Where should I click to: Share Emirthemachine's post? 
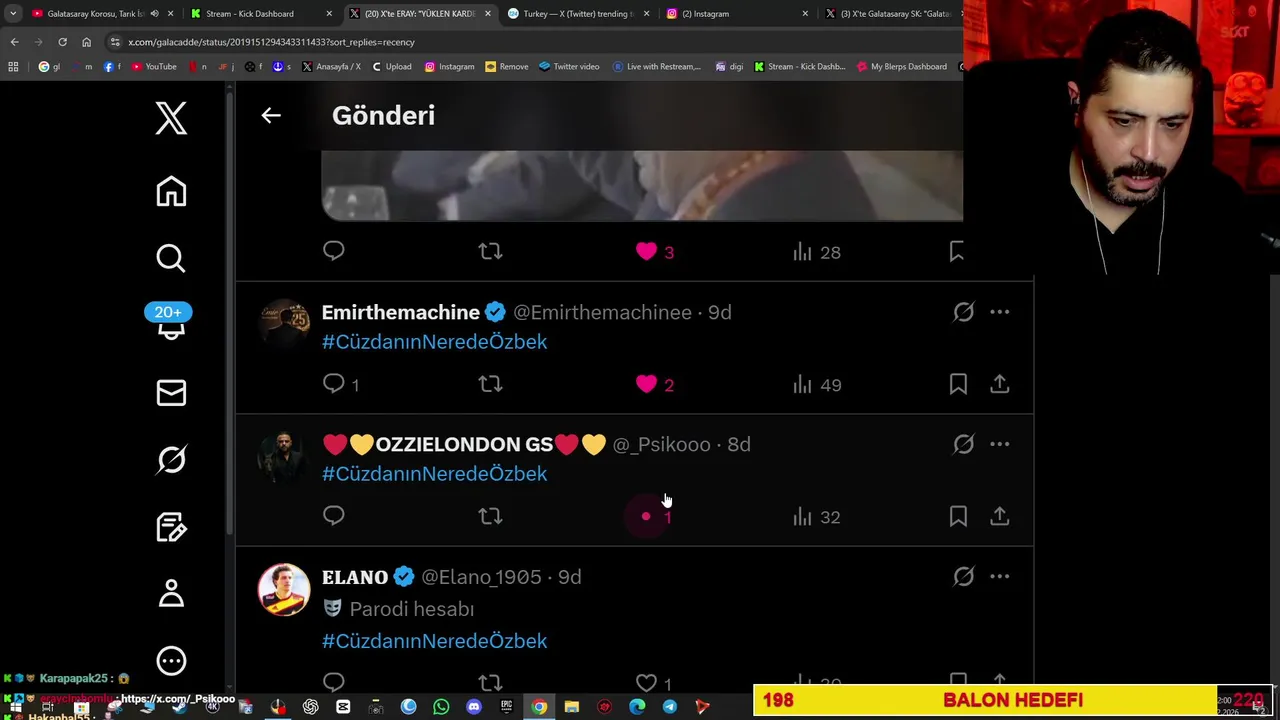tap(999, 384)
